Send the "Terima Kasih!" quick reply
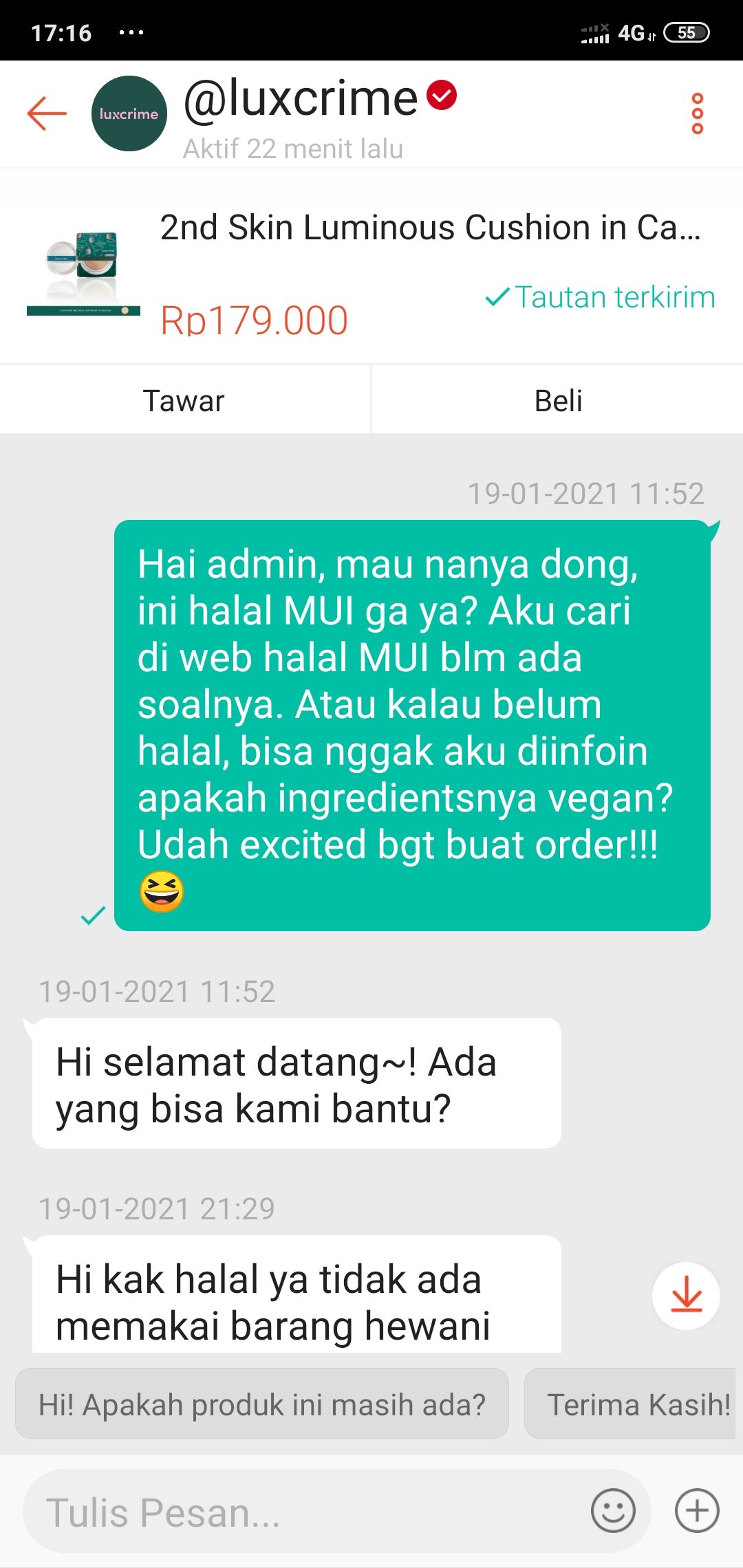The image size is (743, 1568). [x=636, y=1404]
